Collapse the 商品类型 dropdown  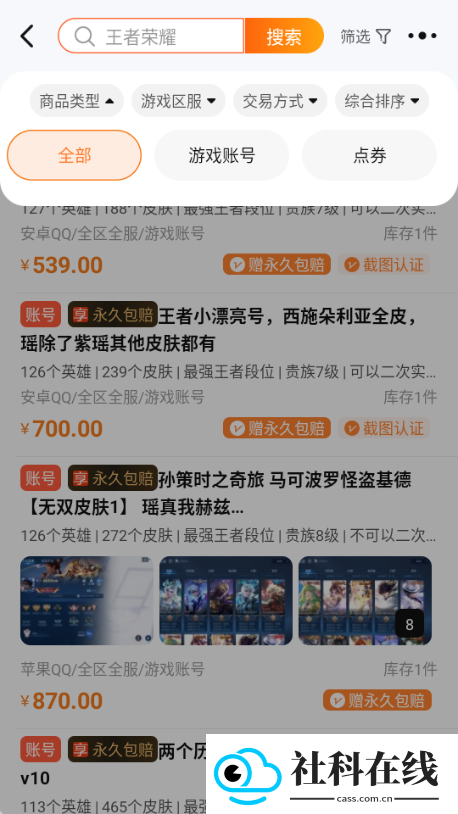[x=76, y=101]
